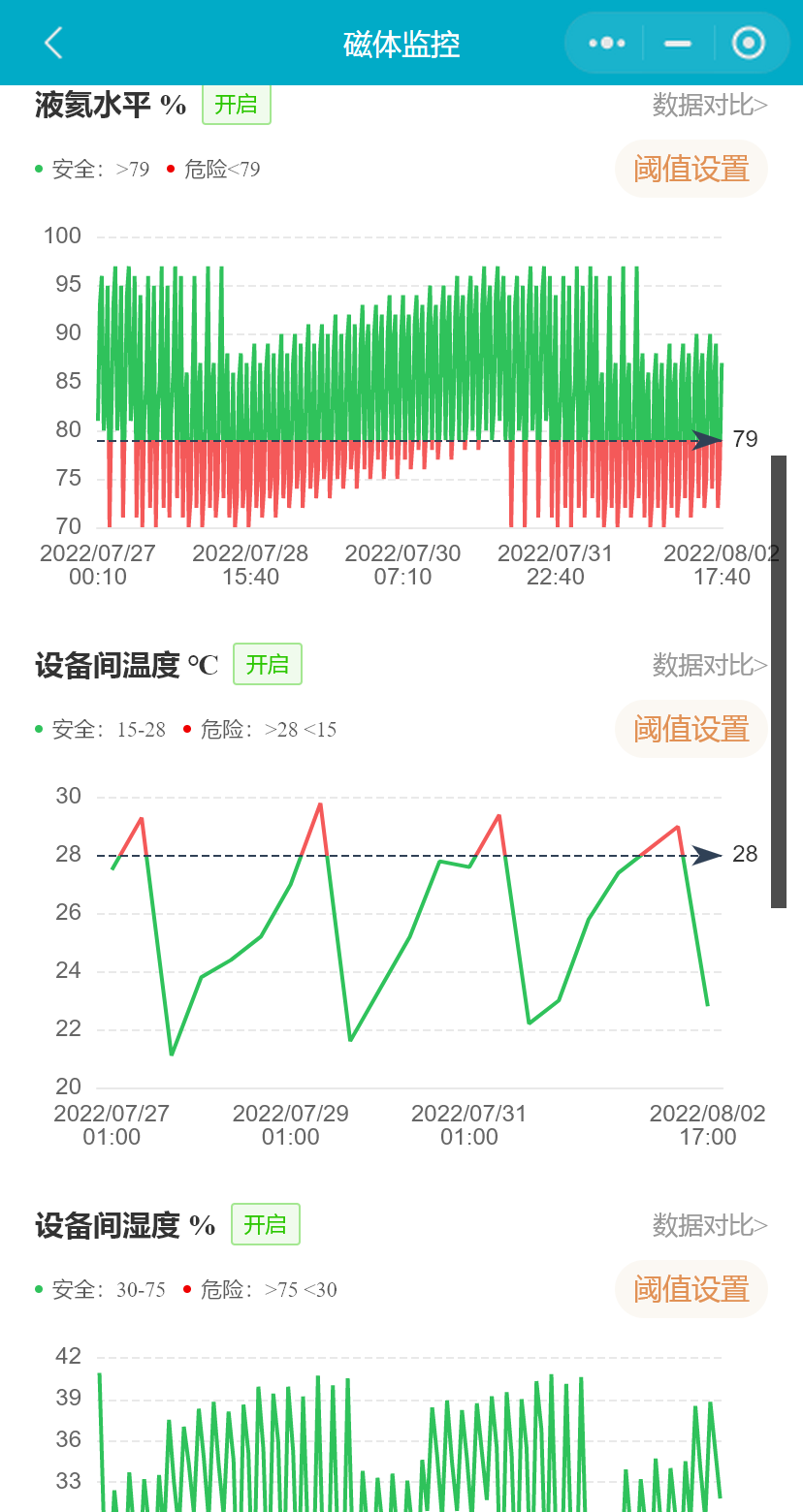Screen dimensions: 803x1512
Task: Set thresholds for 设备间温度
Action: click(x=691, y=729)
